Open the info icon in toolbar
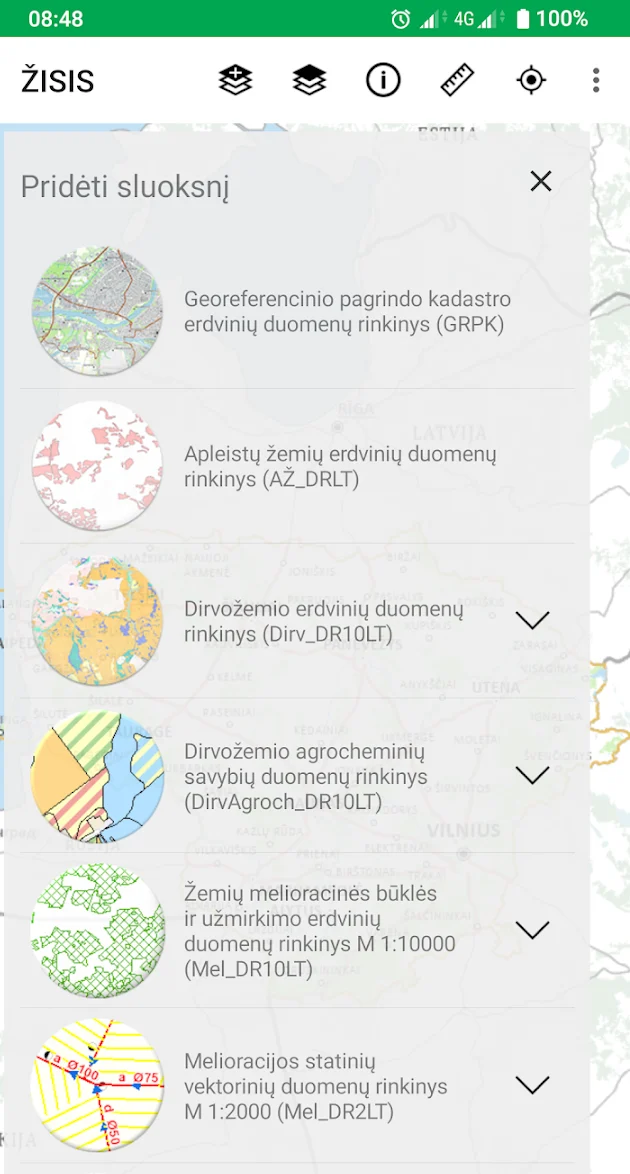630x1174 pixels. click(383, 80)
